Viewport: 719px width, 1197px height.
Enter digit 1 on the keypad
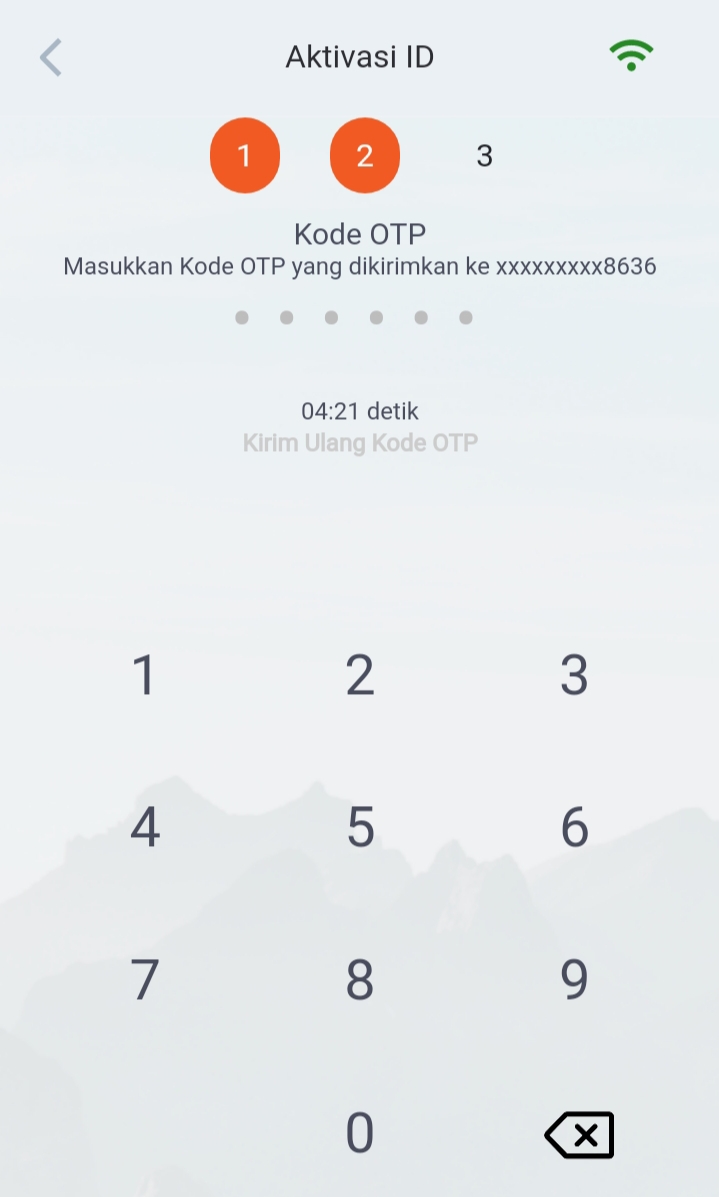click(145, 675)
